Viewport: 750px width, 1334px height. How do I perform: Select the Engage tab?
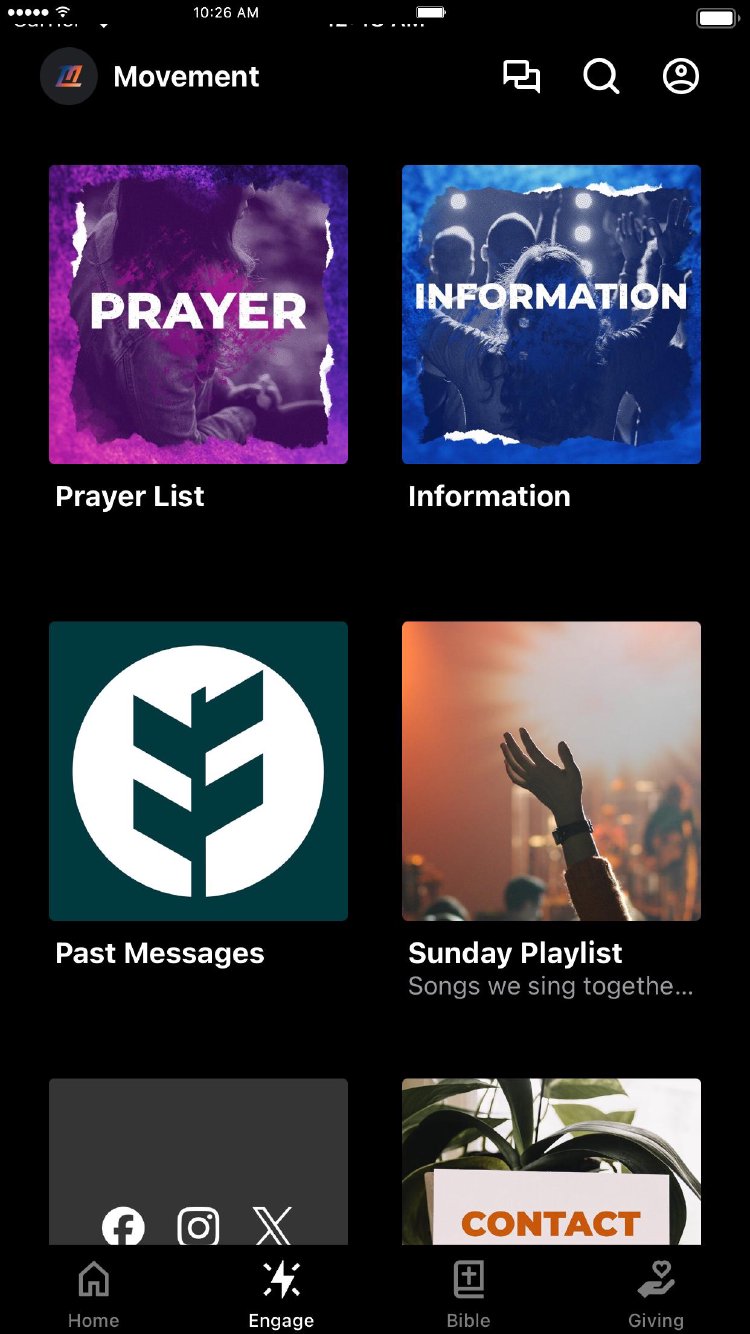(281, 1294)
